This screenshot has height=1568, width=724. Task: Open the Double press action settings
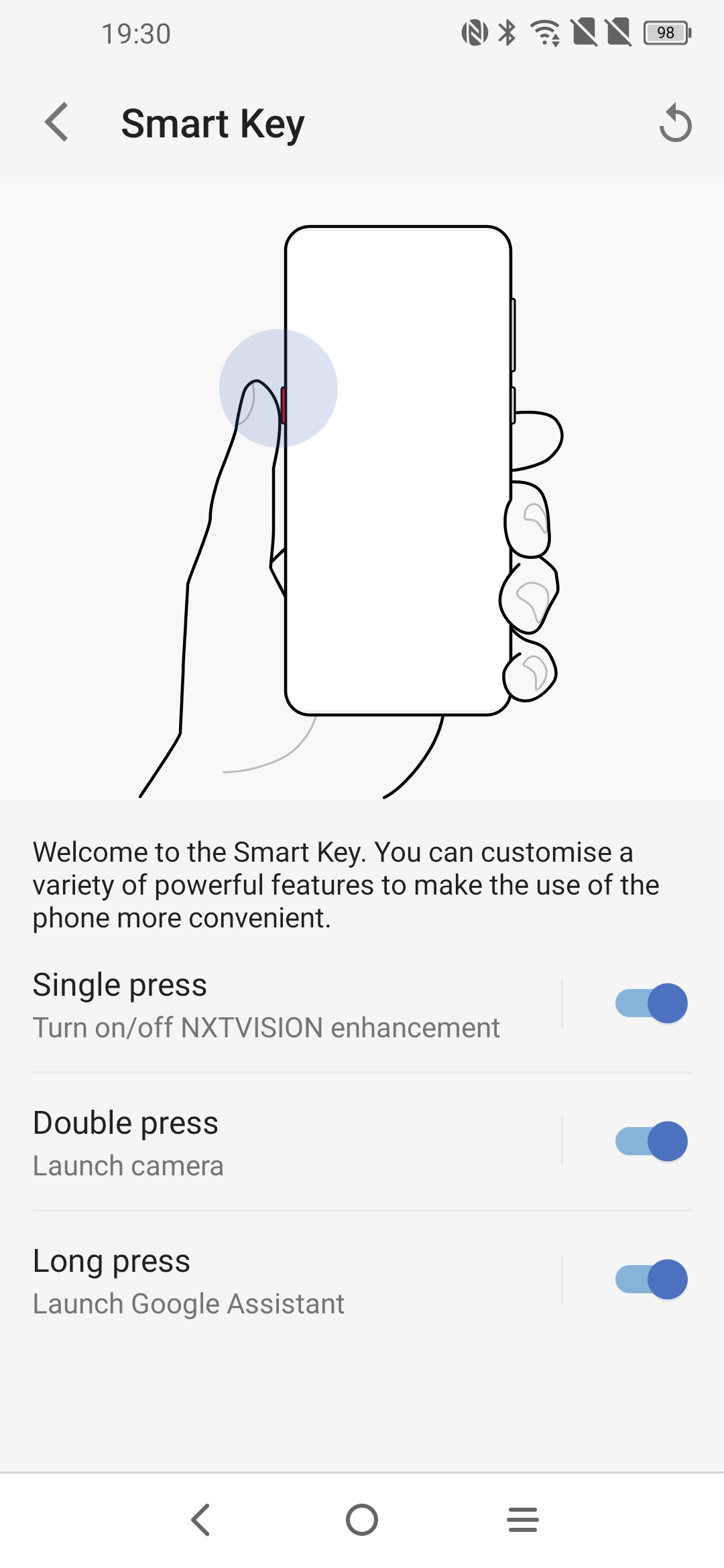pos(296,1142)
